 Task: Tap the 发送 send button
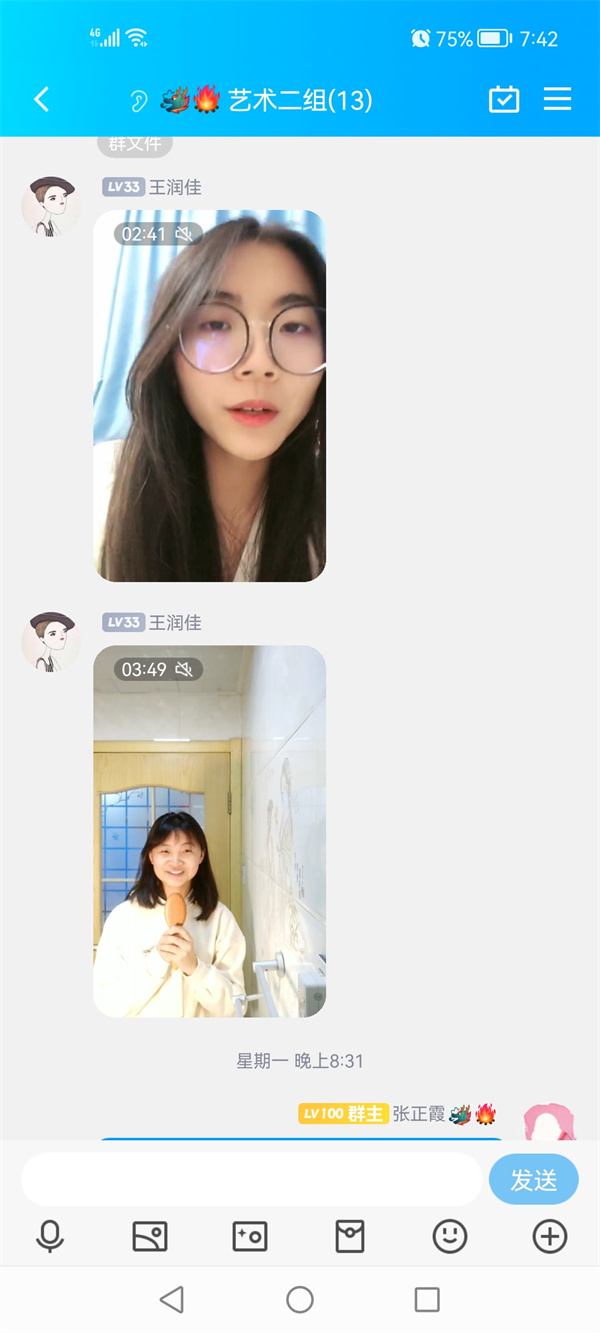533,1179
